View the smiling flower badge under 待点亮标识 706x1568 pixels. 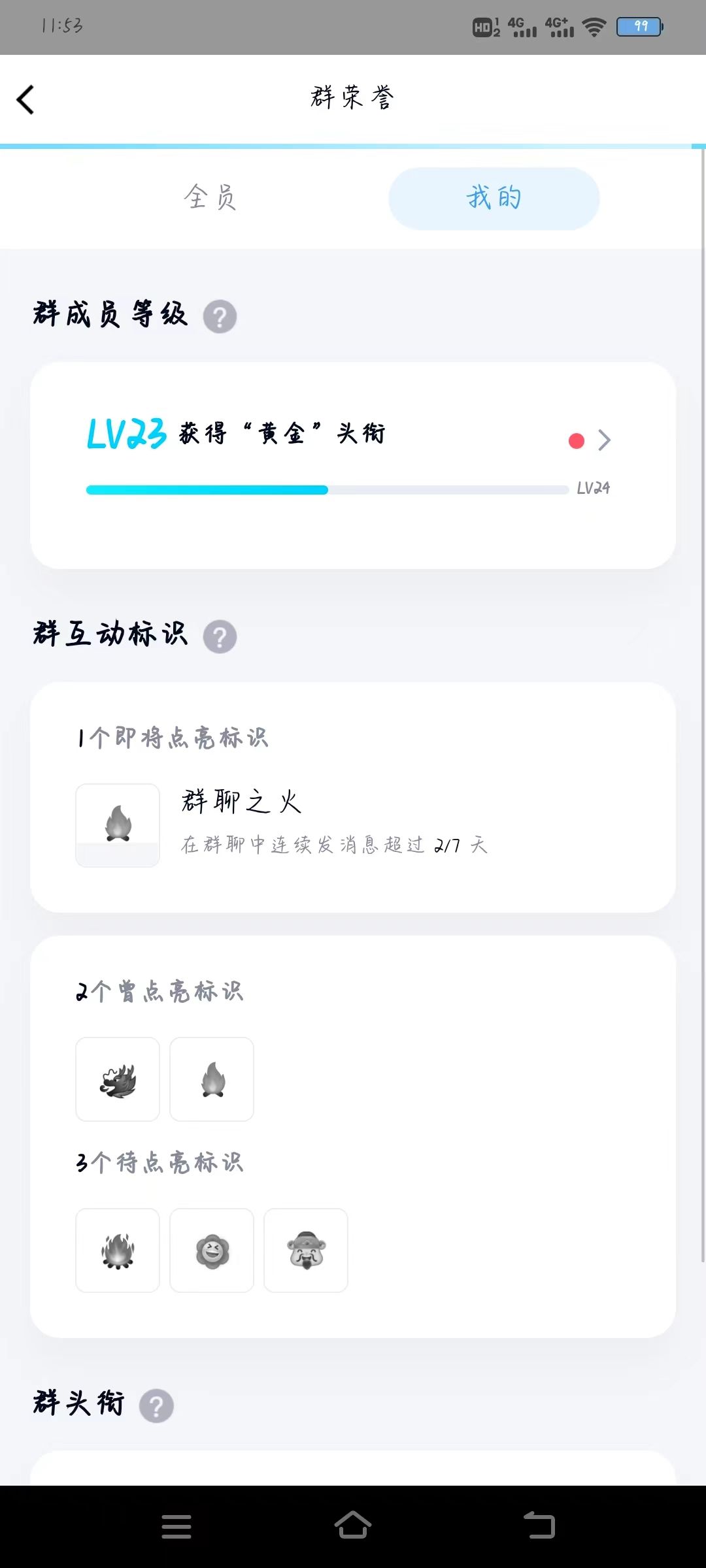[x=212, y=1250]
